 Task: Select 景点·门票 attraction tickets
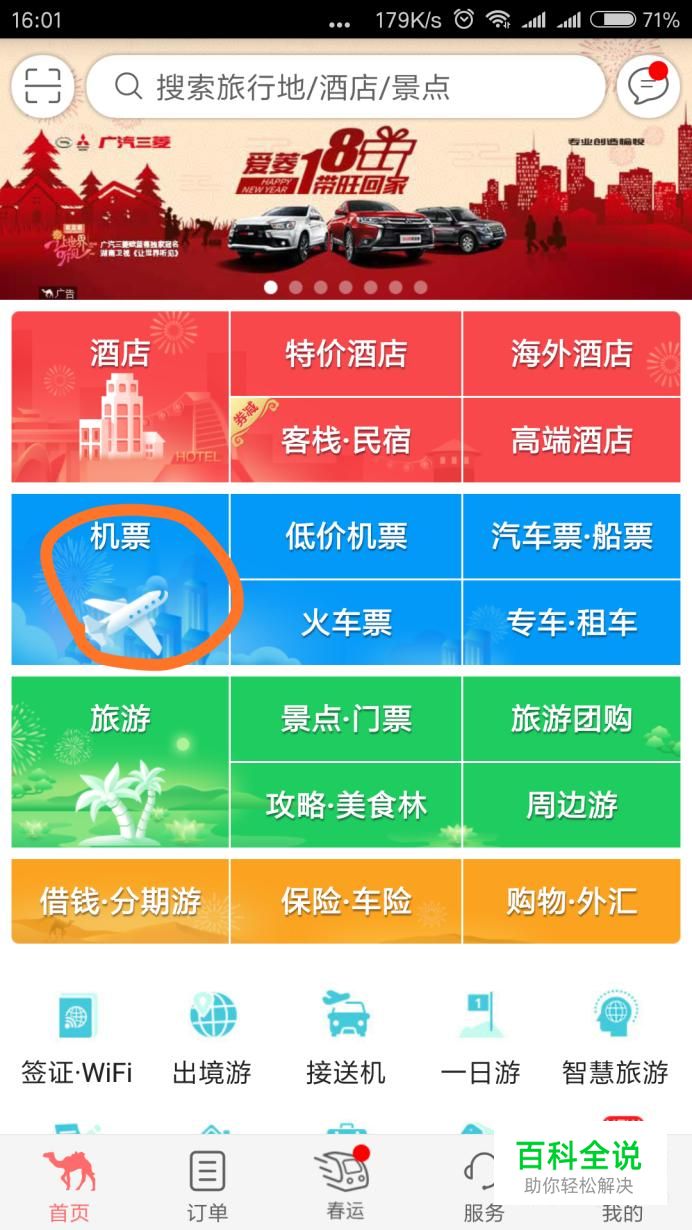point(346,719)
